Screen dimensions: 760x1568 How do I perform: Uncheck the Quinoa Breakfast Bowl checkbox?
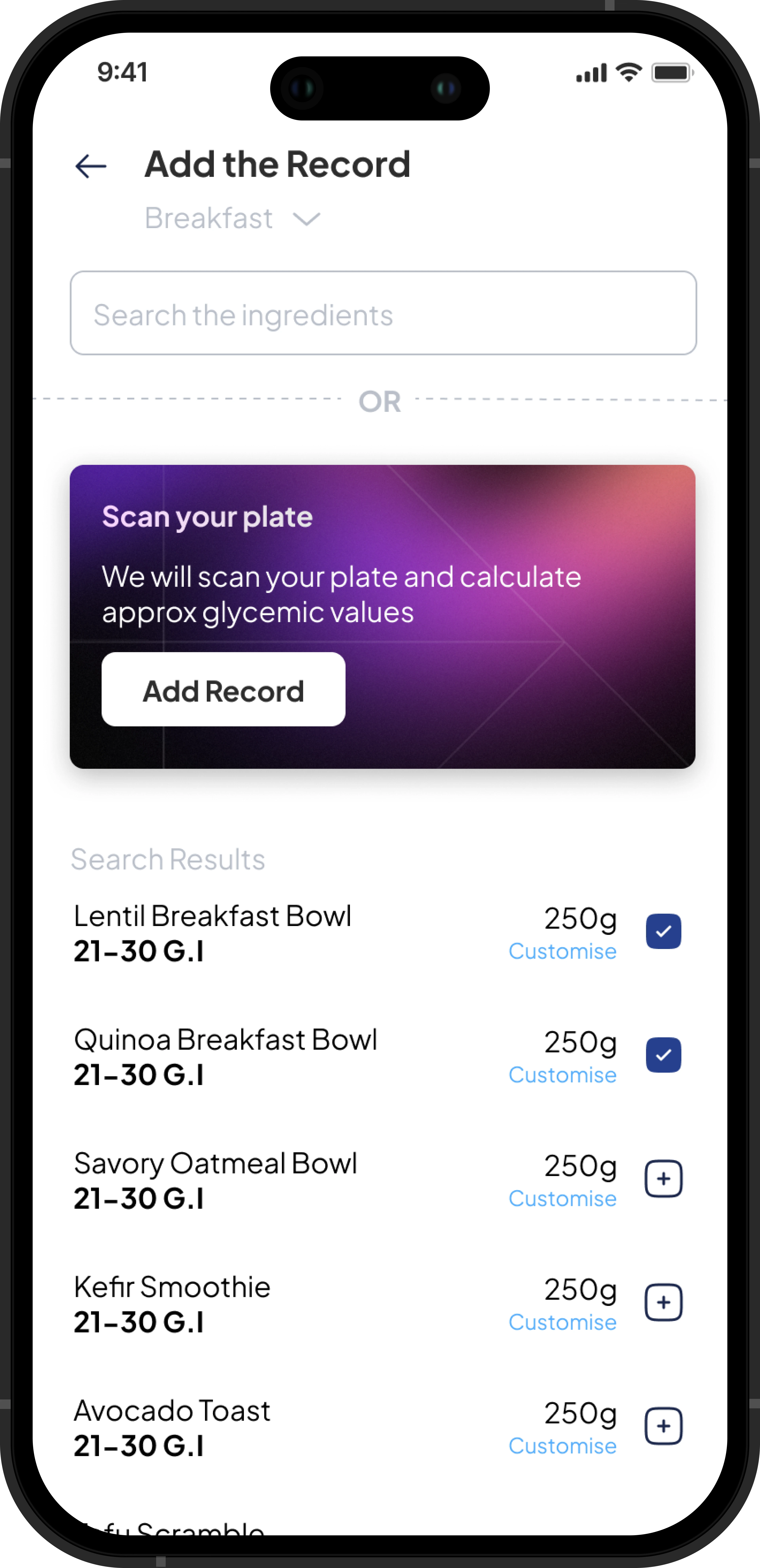click(663, 1055)
